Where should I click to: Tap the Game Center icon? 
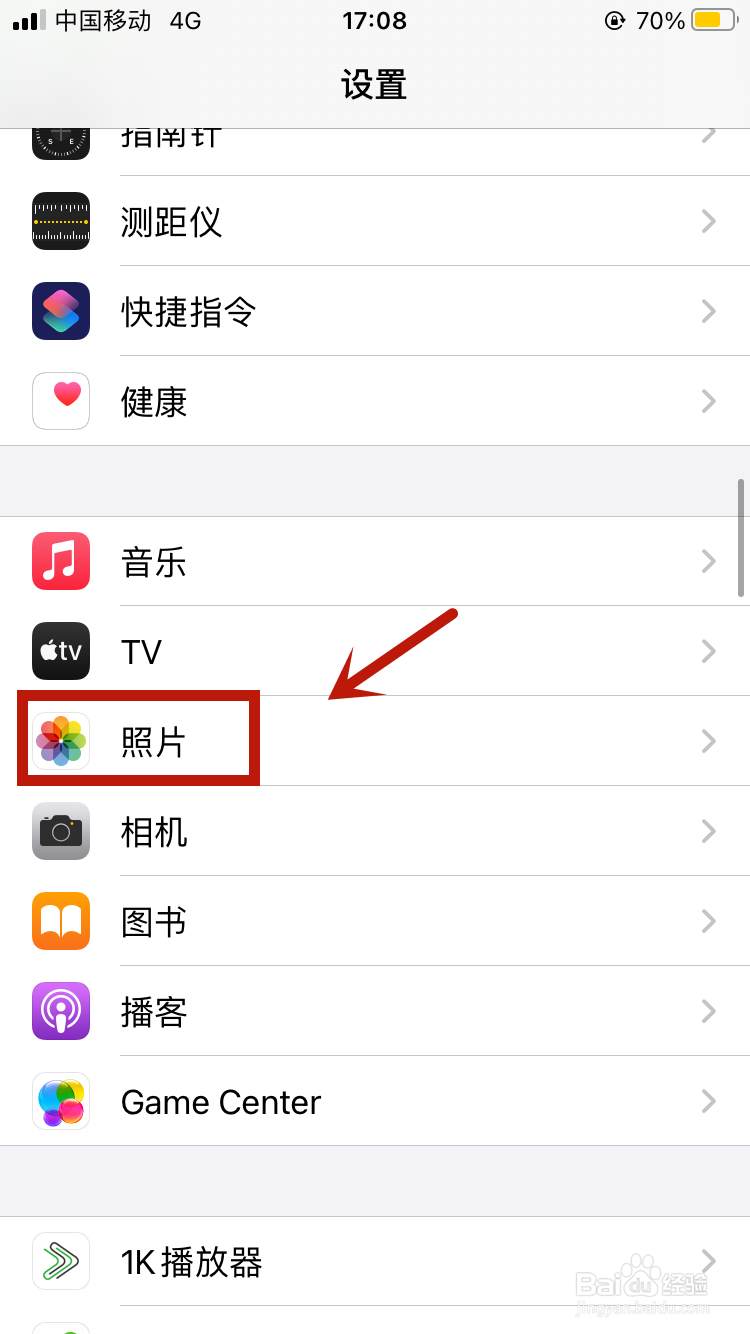tap(60, 1101)
